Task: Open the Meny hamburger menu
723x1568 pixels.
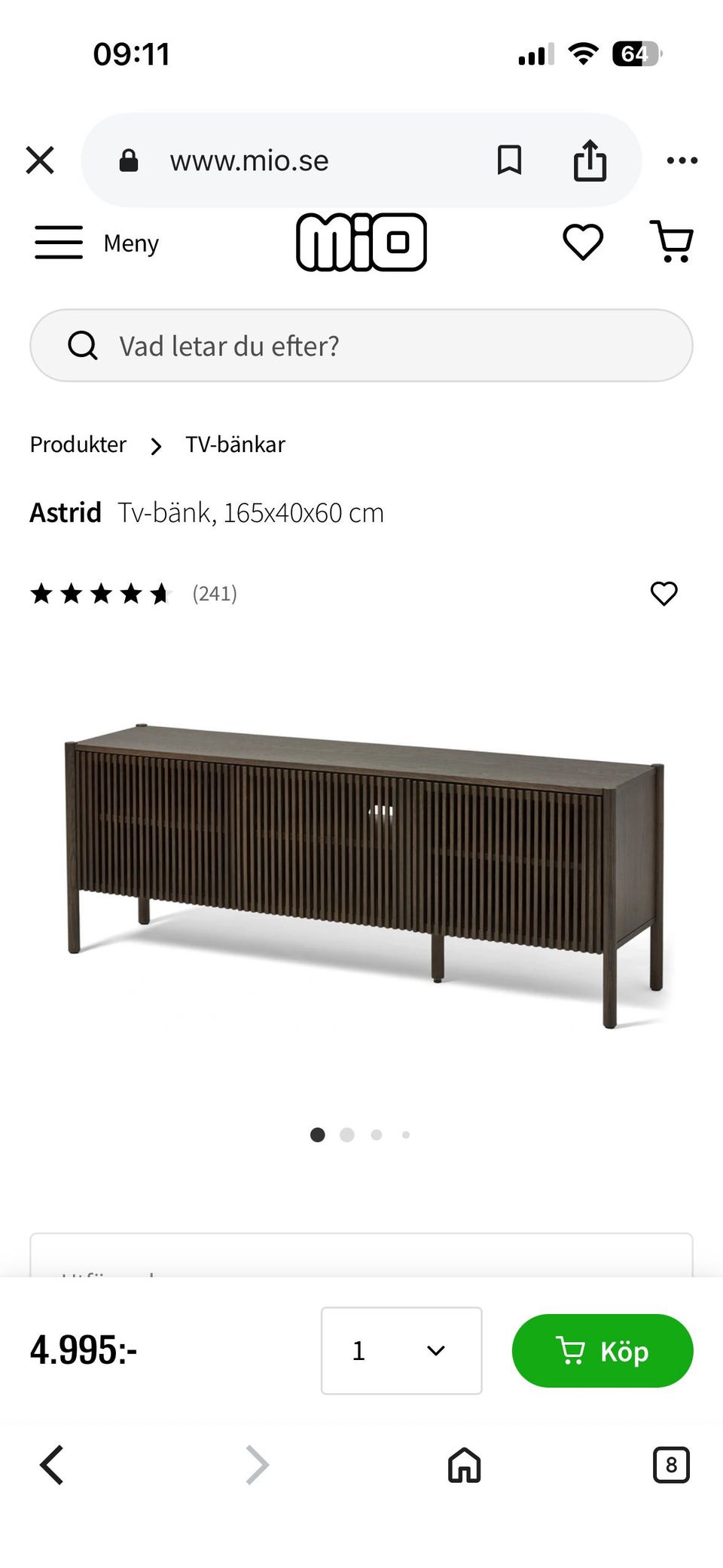Action: point(59,243)
